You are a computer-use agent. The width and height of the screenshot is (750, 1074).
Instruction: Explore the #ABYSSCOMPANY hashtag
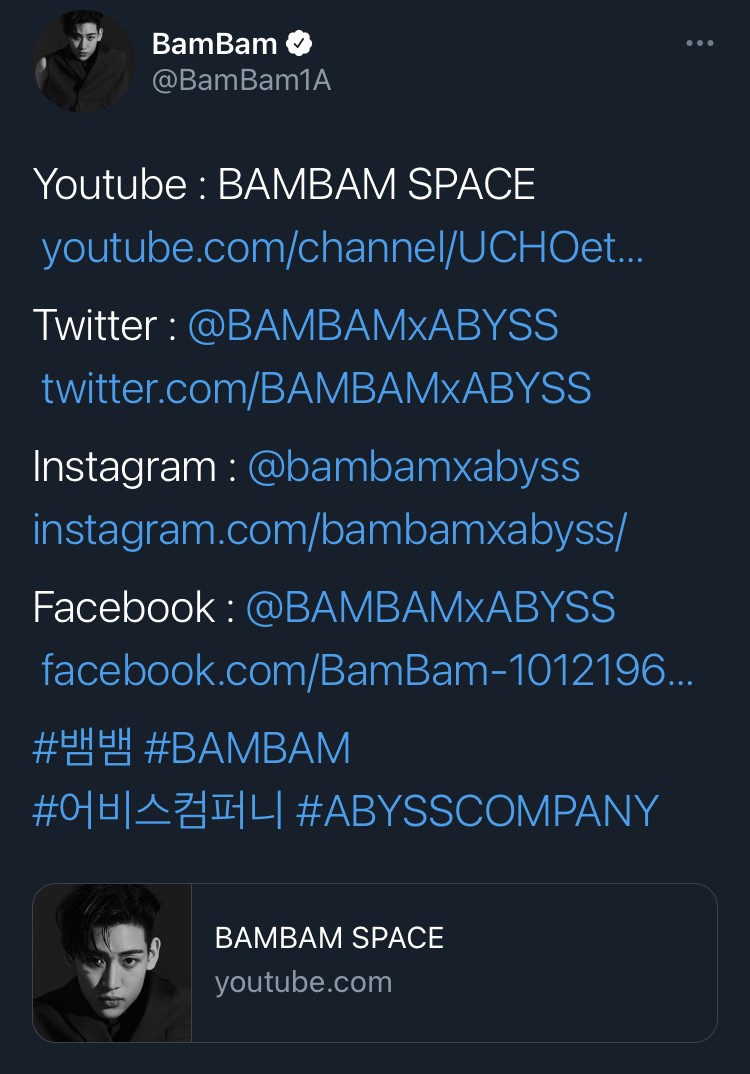(478, 811)
